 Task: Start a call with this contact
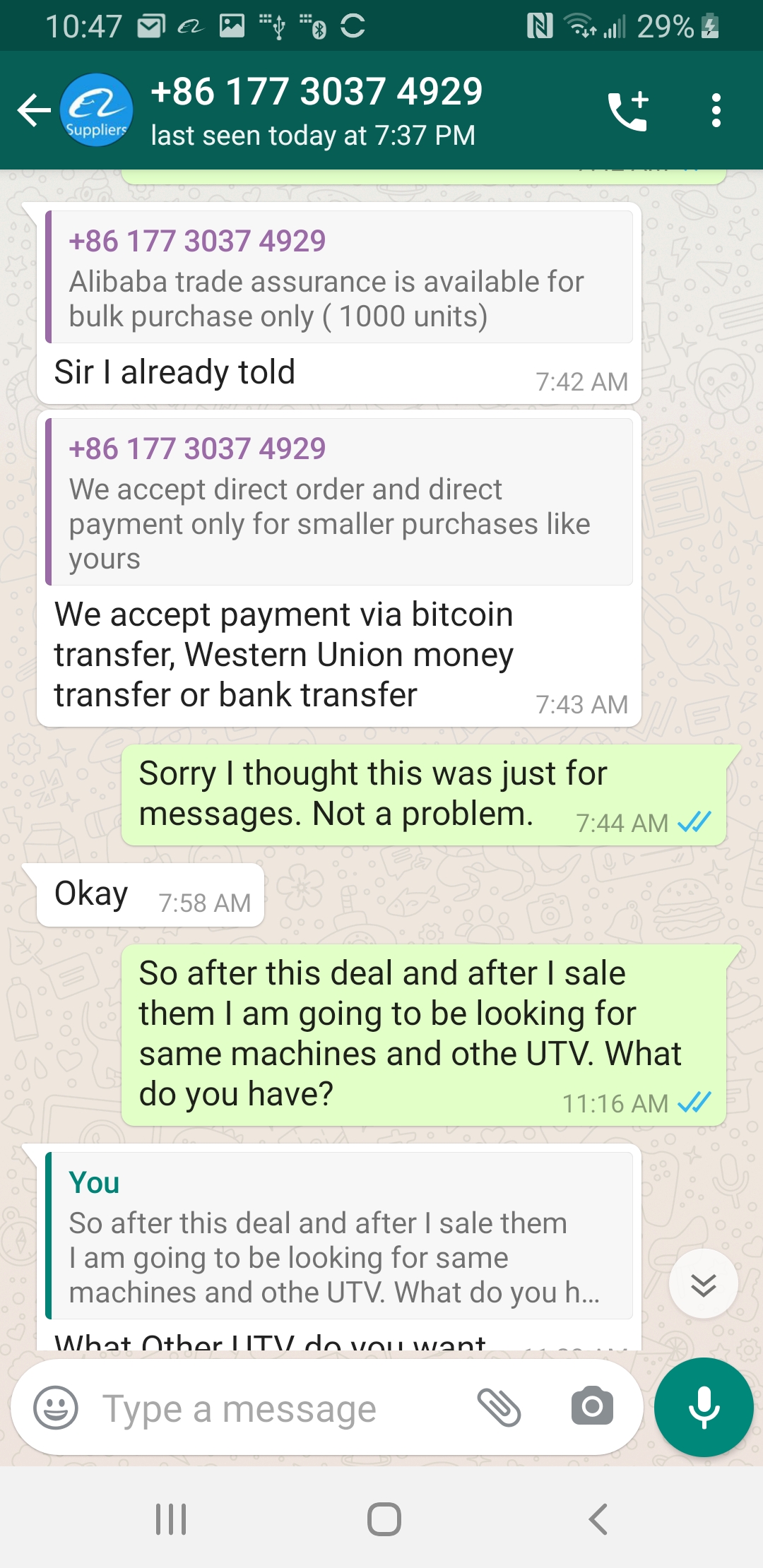pos(627,111)
